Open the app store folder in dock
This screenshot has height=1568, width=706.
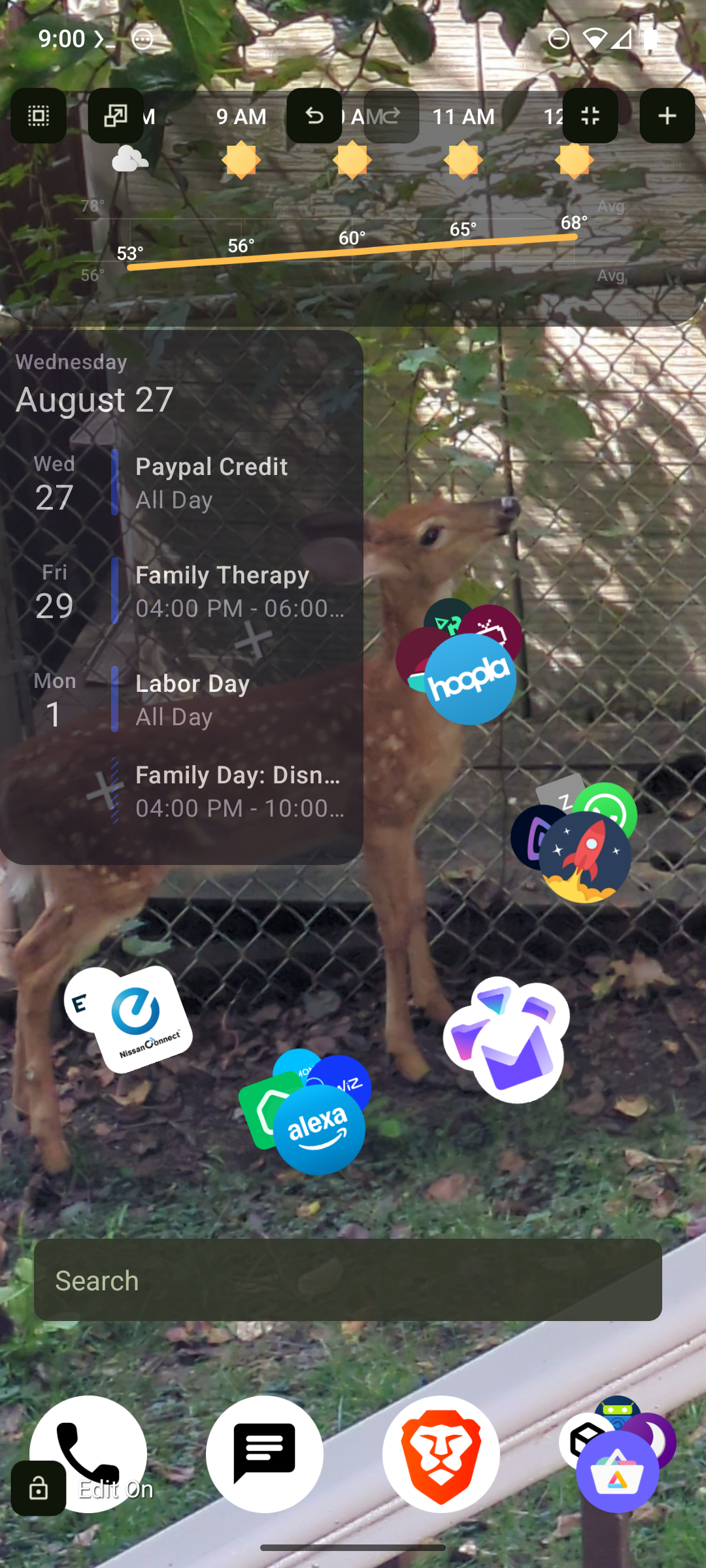click(617, 1470)
